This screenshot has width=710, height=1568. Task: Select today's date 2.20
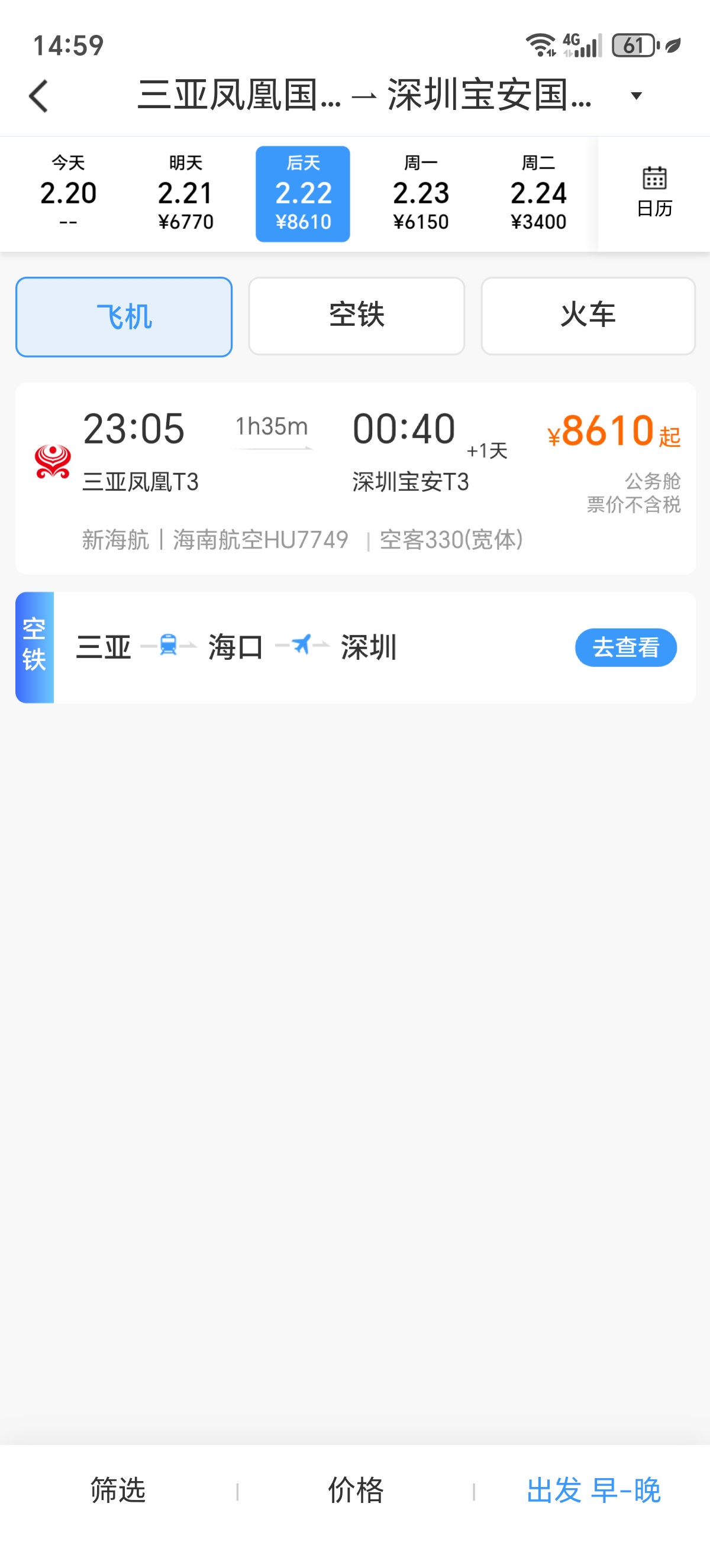(68, 194)
